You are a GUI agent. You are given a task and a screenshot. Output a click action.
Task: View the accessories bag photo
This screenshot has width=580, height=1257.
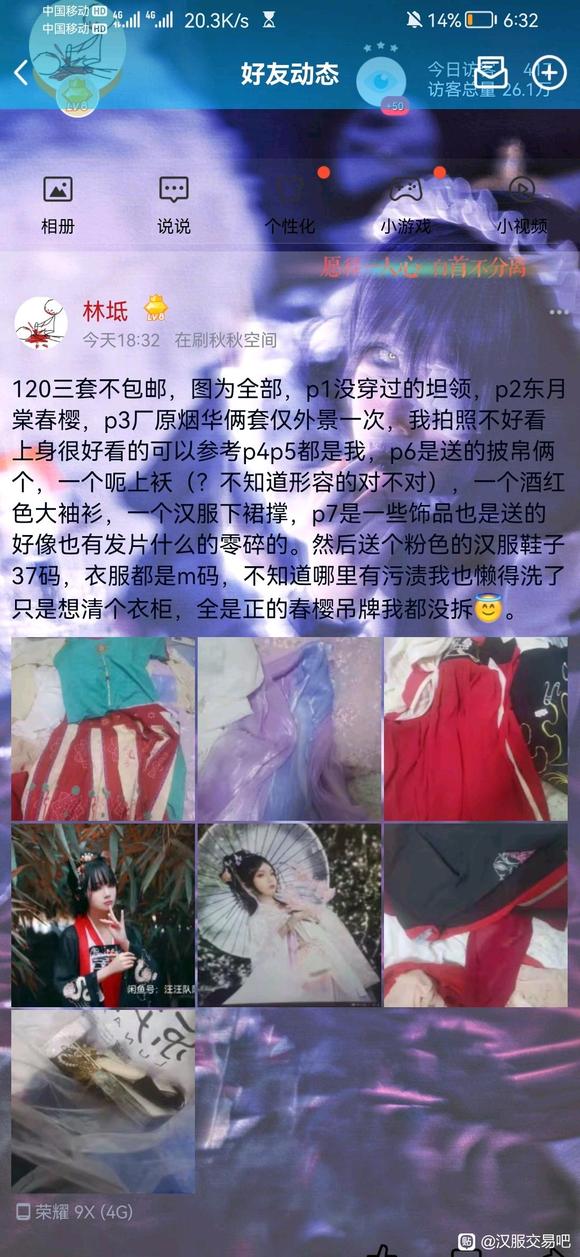point(103,1101)
